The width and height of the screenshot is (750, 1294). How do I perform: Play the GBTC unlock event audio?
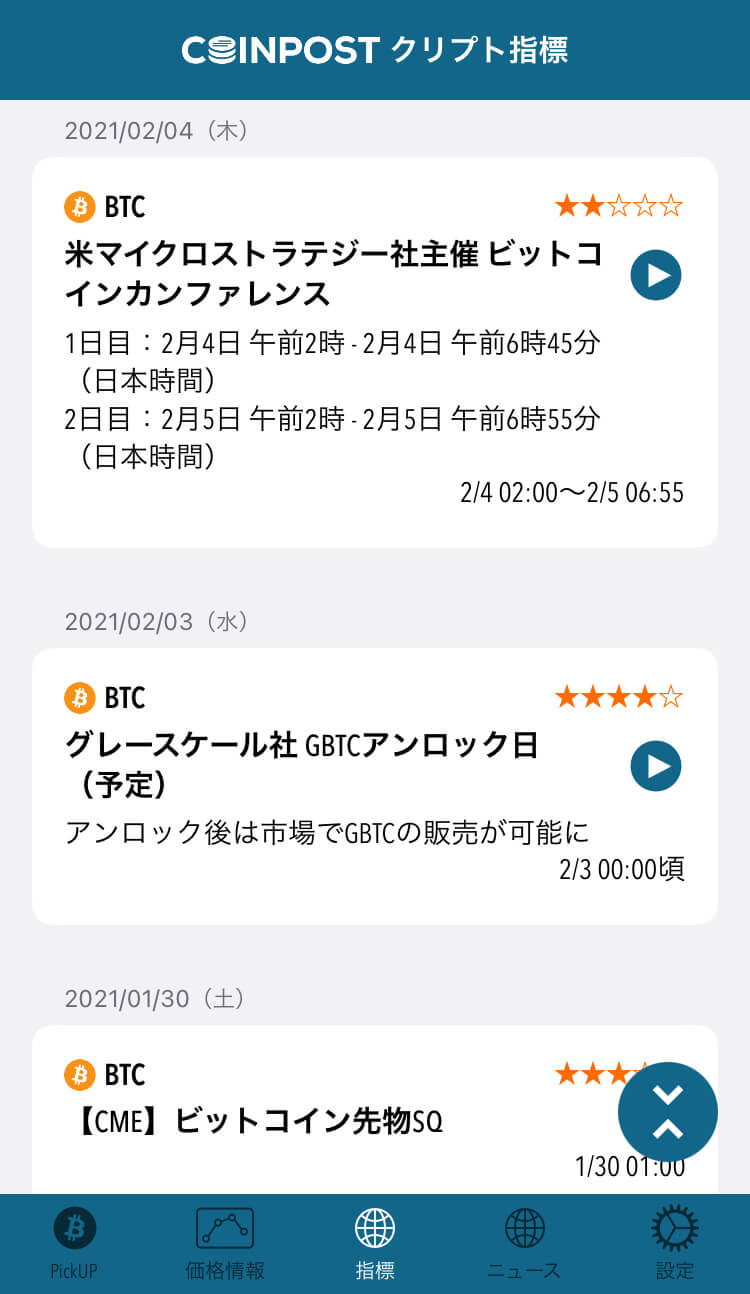click(x=657, y=765)
